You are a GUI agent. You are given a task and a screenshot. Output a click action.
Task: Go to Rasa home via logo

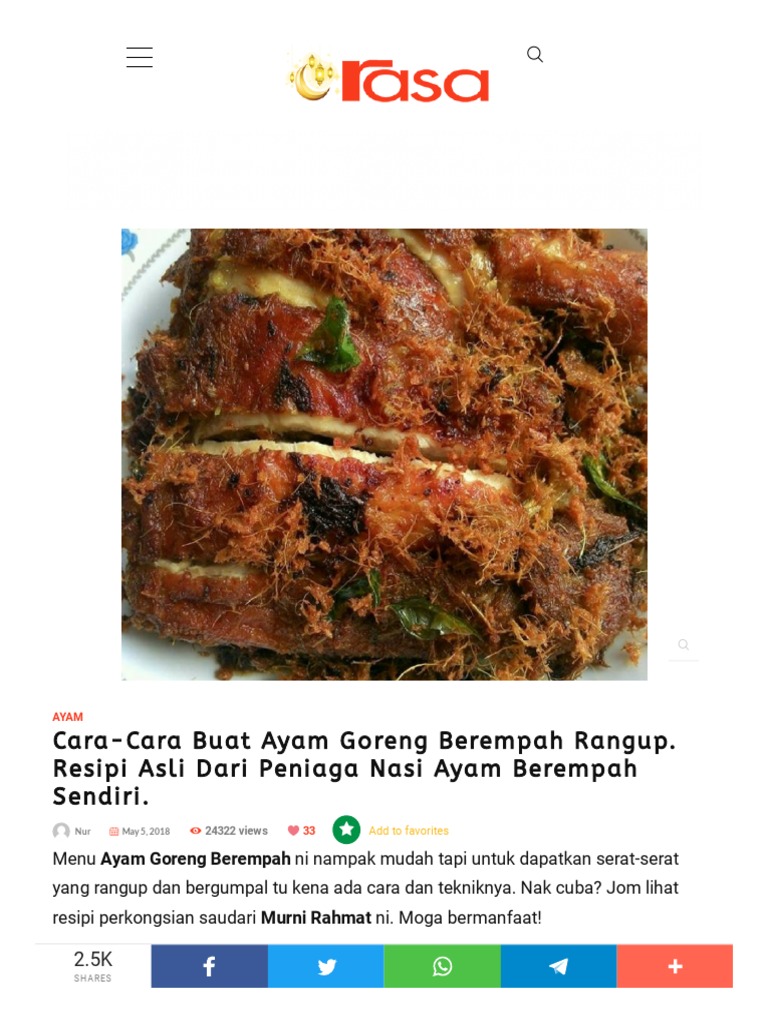pos(389,78)
